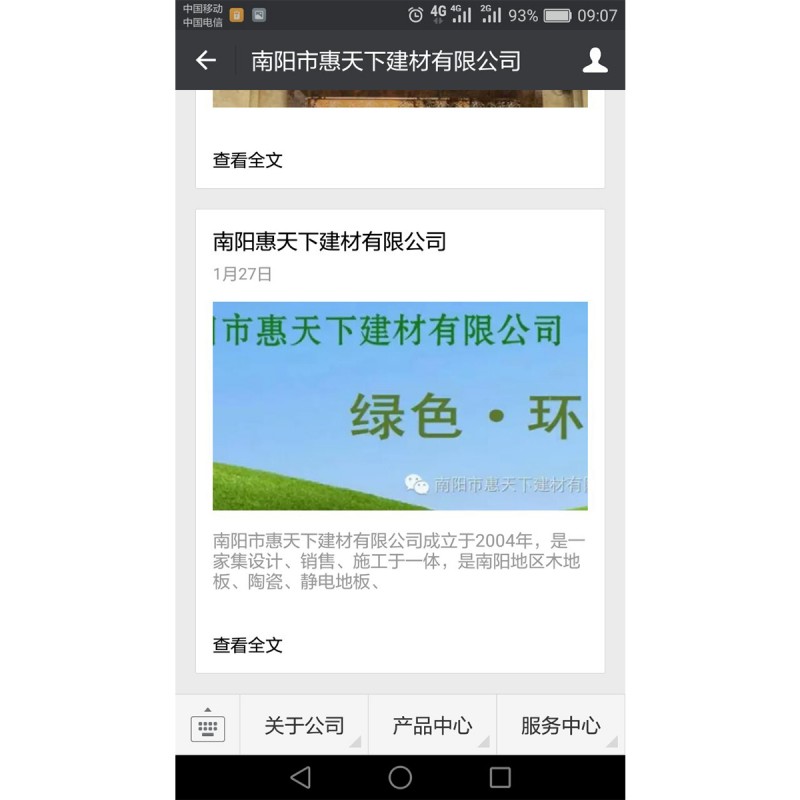Tap 查看全文 in the upper card
800x800 pixels.
point(248,160)
